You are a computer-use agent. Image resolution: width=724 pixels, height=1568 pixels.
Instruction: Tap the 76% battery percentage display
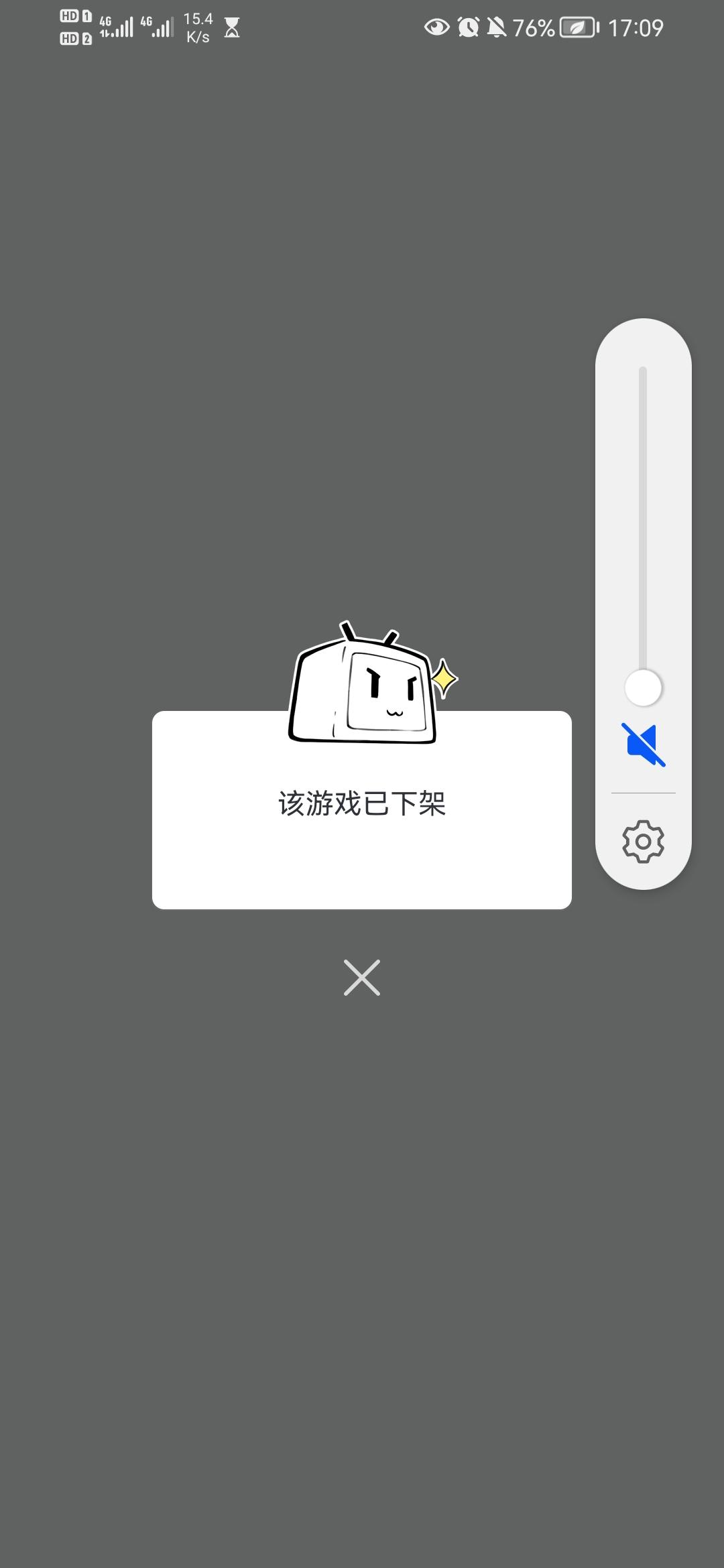tap(533, 25)
